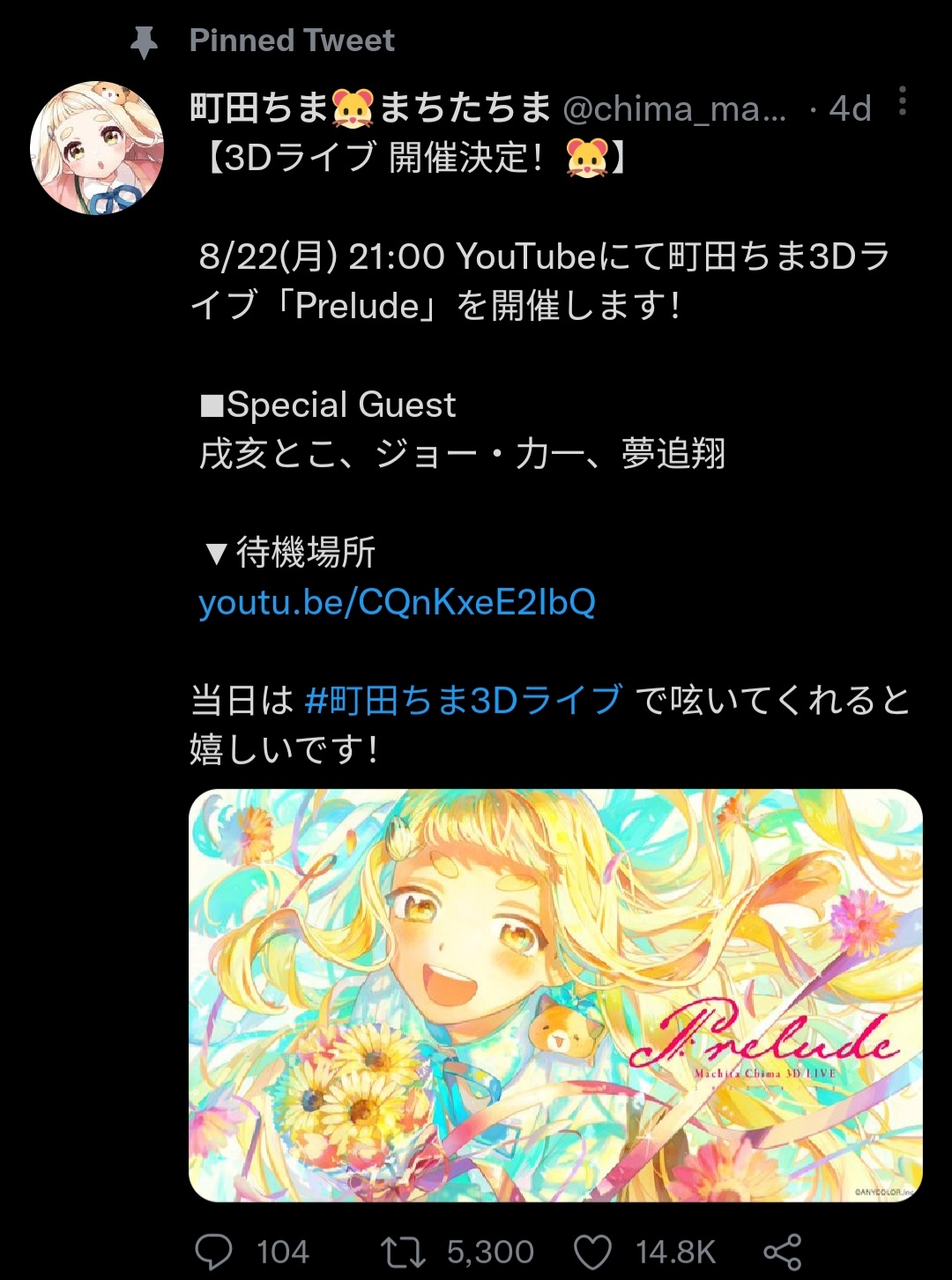Image resolution: width=952 pixels, height=1280 pixels.
Task: View the Prelude 3D LIVE image
Action: (555, 994)
